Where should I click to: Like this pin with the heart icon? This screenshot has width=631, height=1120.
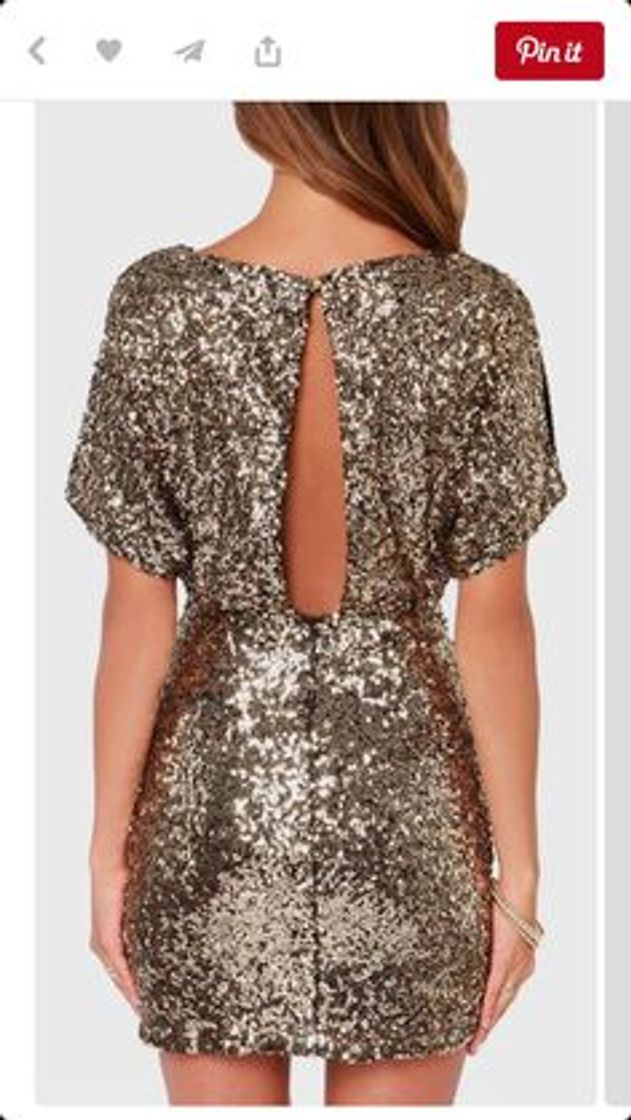pos(108,49)
